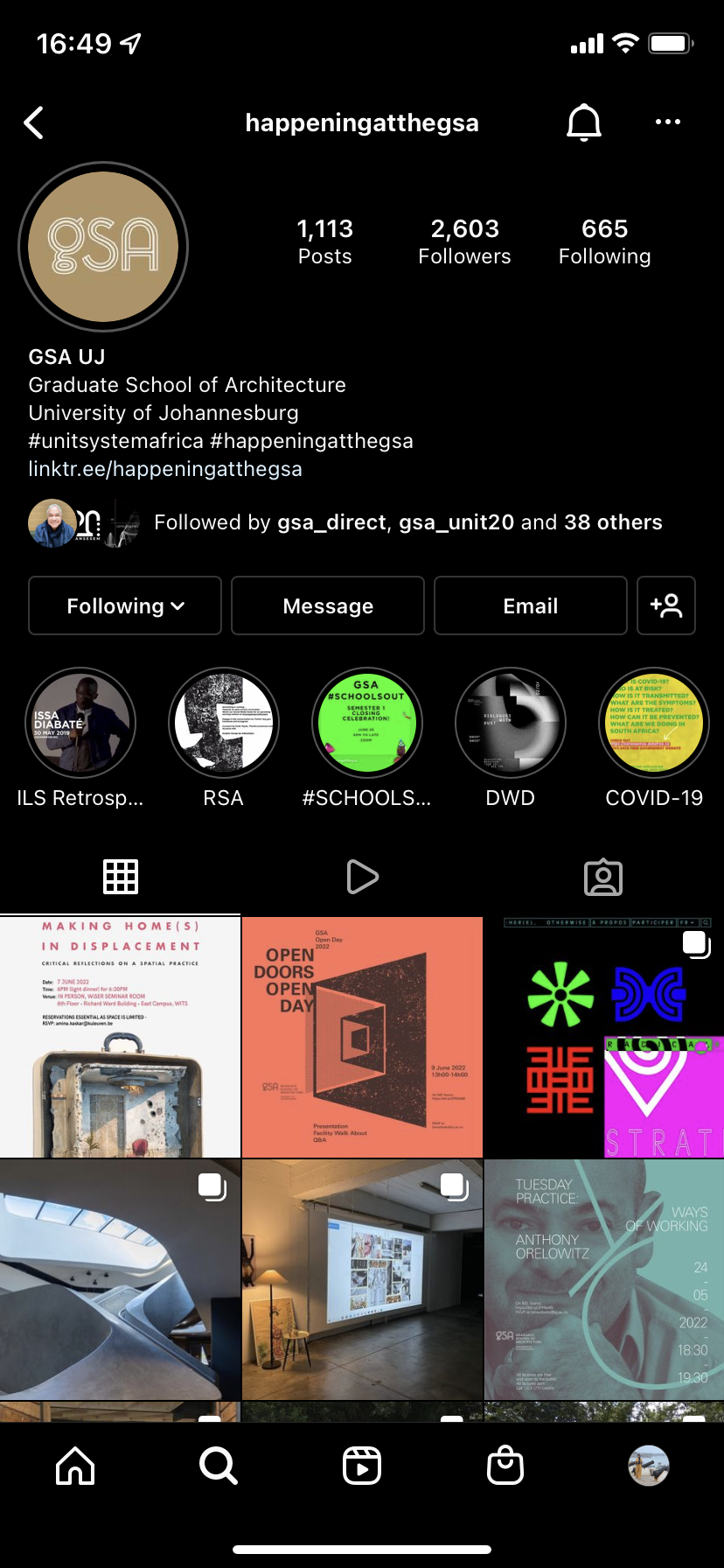Switch to the tagged photos tab
724x1568 pixels.
point(603,877)
